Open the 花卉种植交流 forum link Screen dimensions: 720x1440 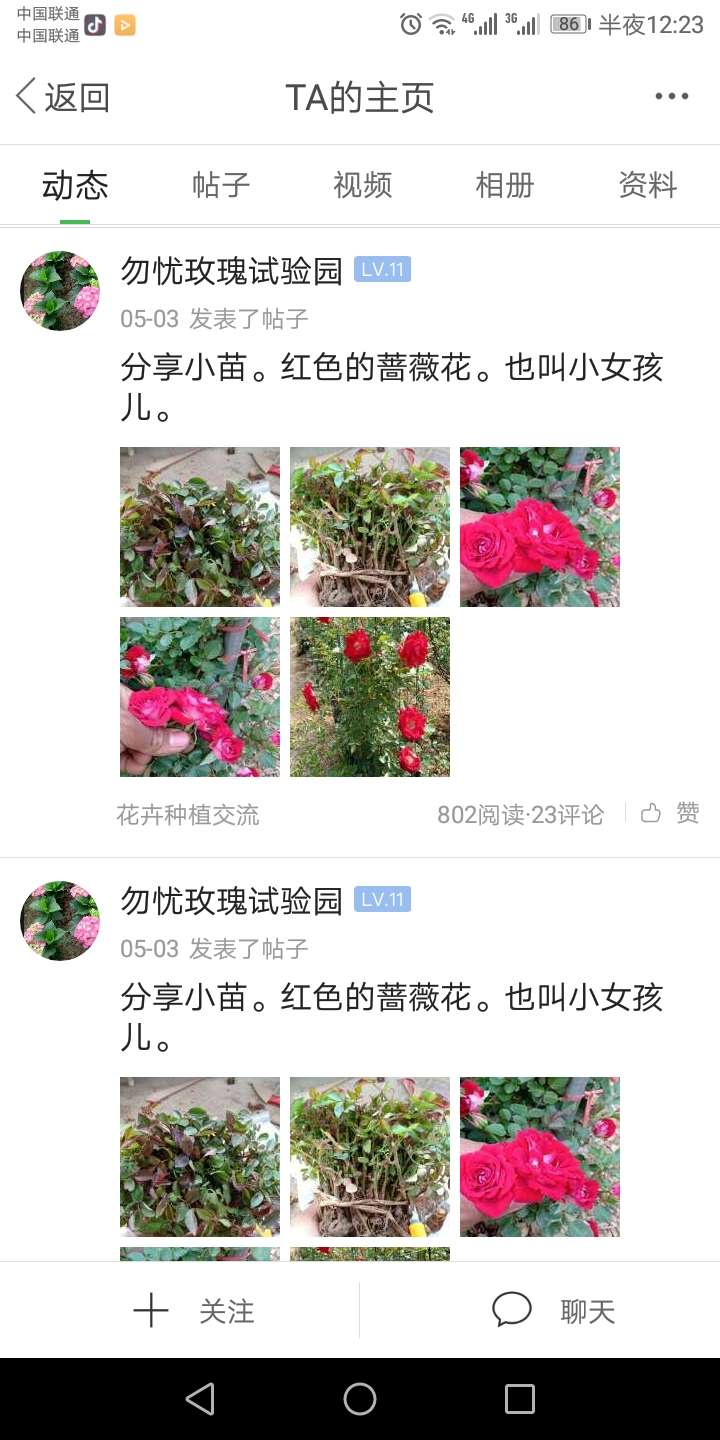[188, 815]
